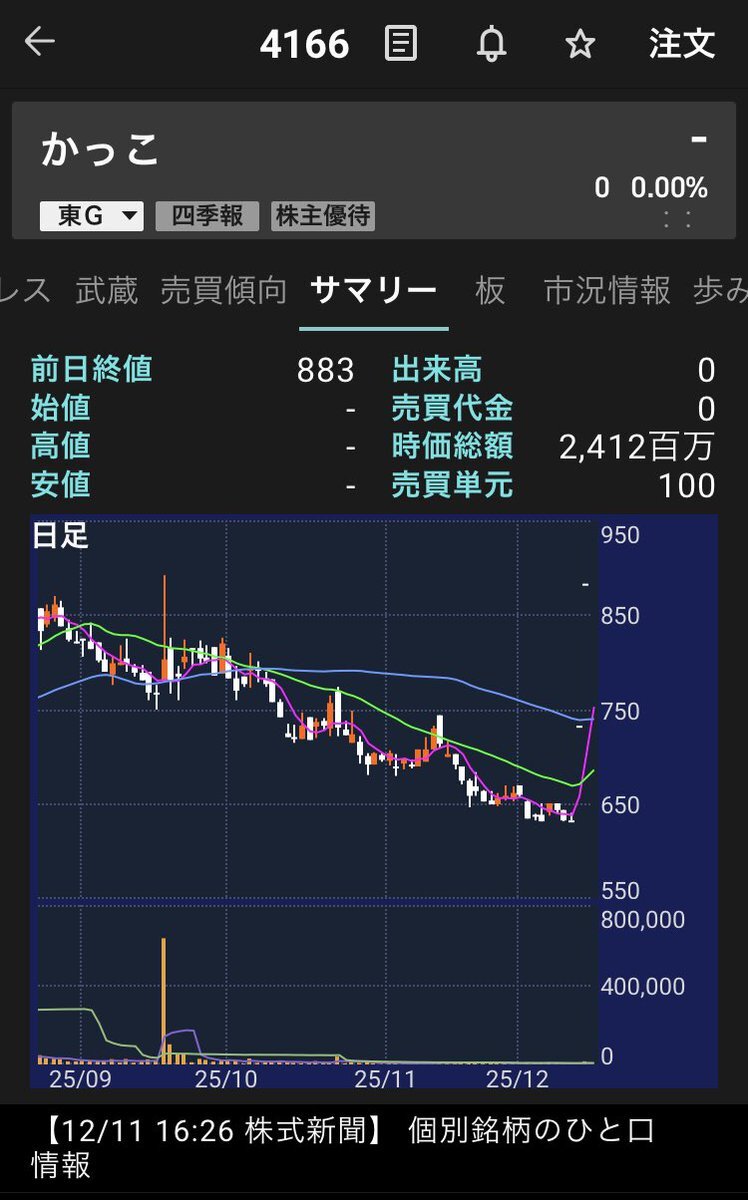The height and width of the screenshot is (1200, 748).
Task: Tap 注文 to place an order
Action: (x=682, y=44)
